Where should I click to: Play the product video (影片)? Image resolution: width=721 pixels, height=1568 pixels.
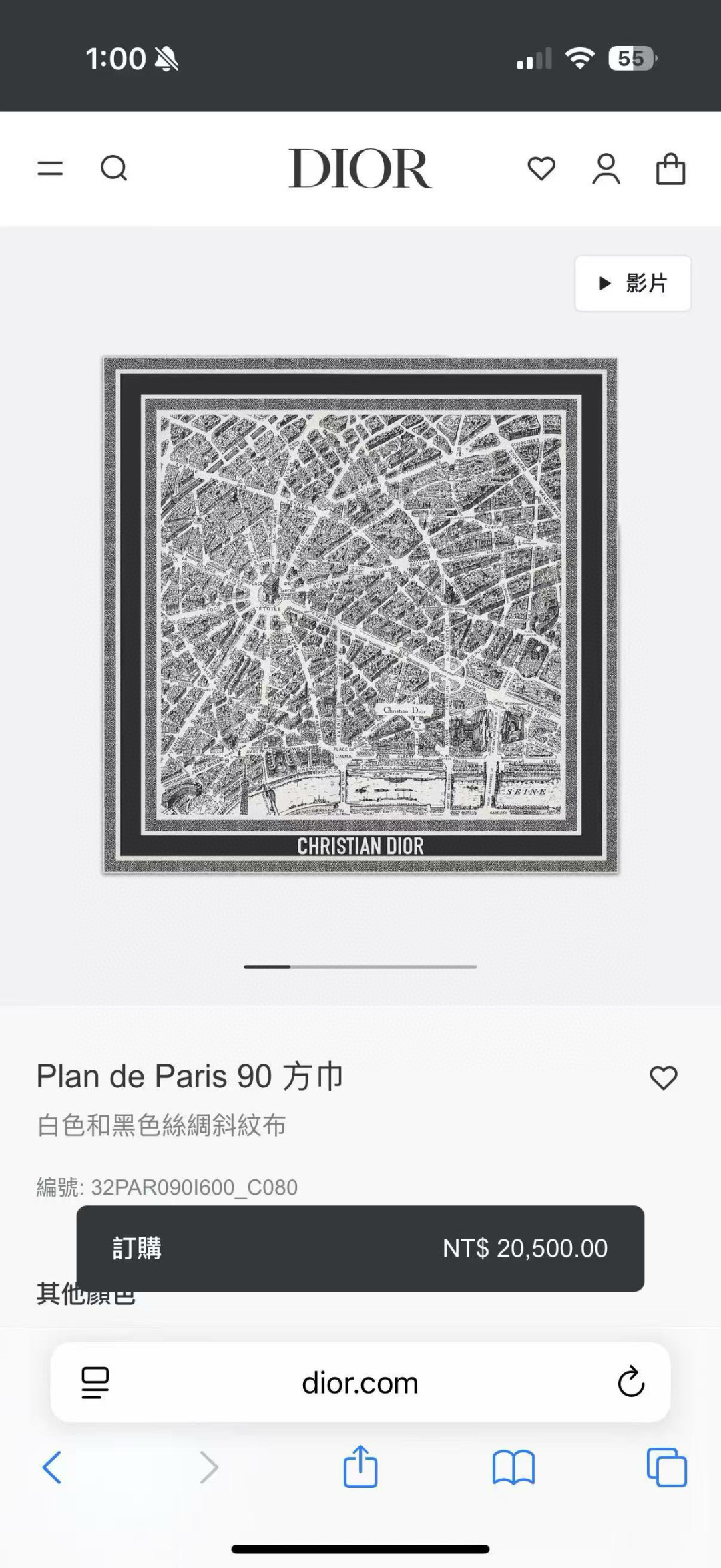pos(633,283)
